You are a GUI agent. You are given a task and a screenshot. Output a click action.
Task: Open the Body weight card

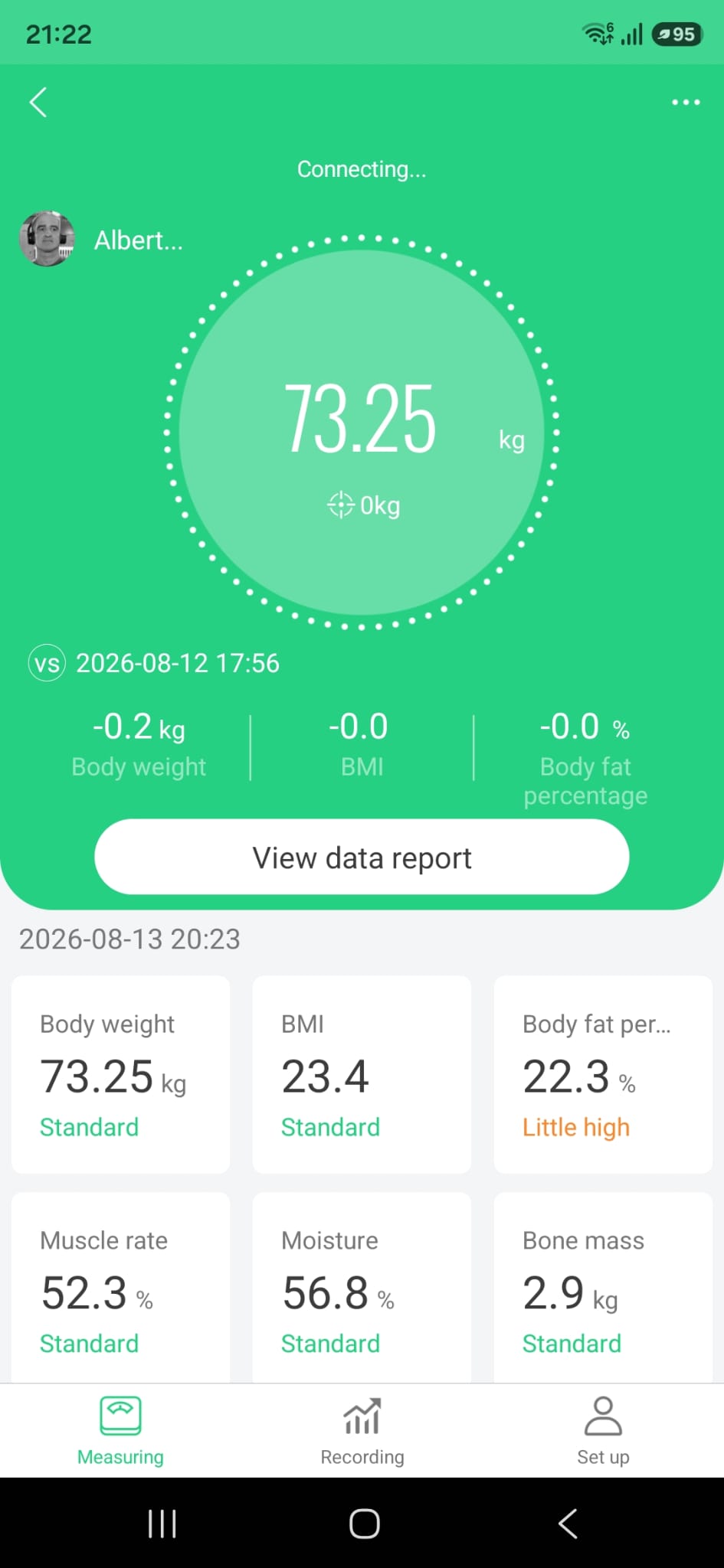(120, 1074)
